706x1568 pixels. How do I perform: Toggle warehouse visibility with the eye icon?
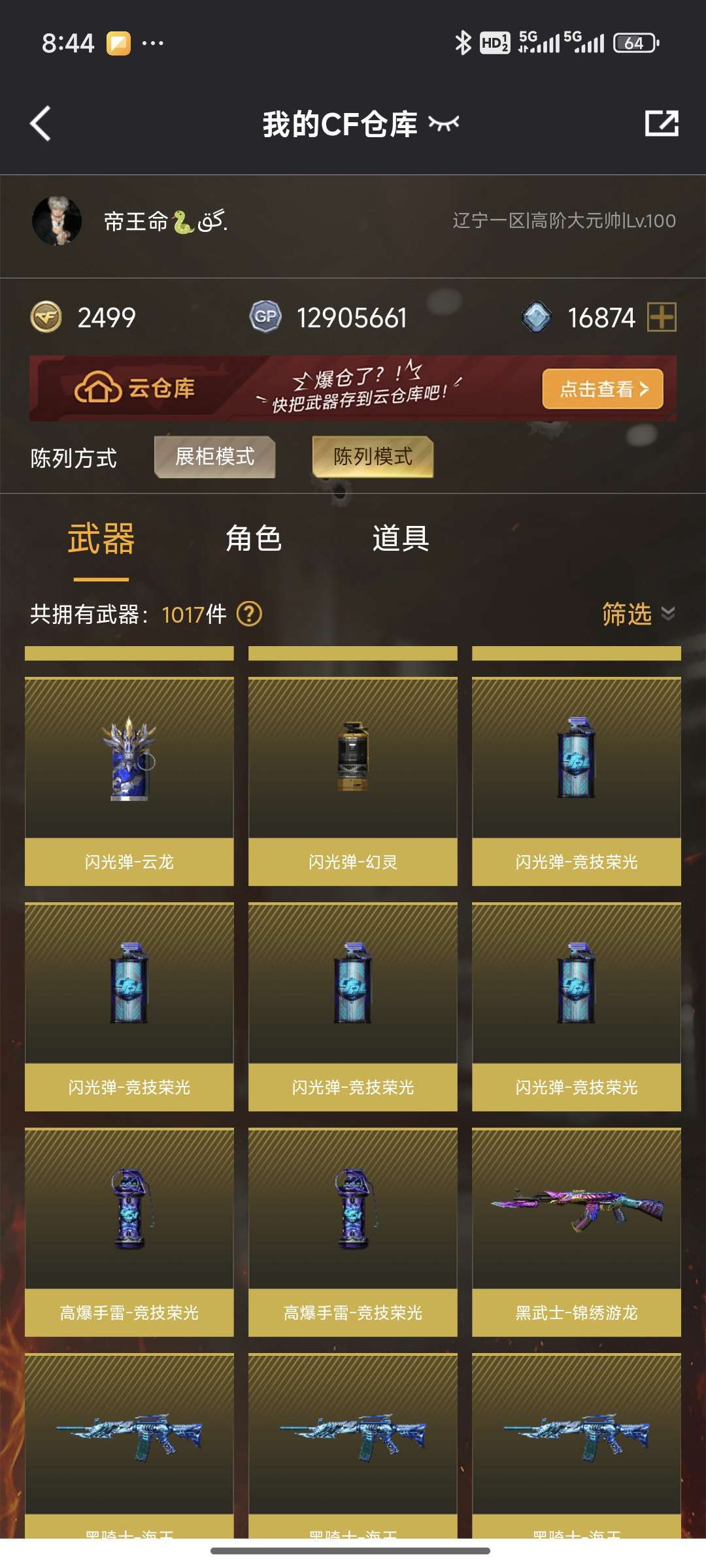444,123
